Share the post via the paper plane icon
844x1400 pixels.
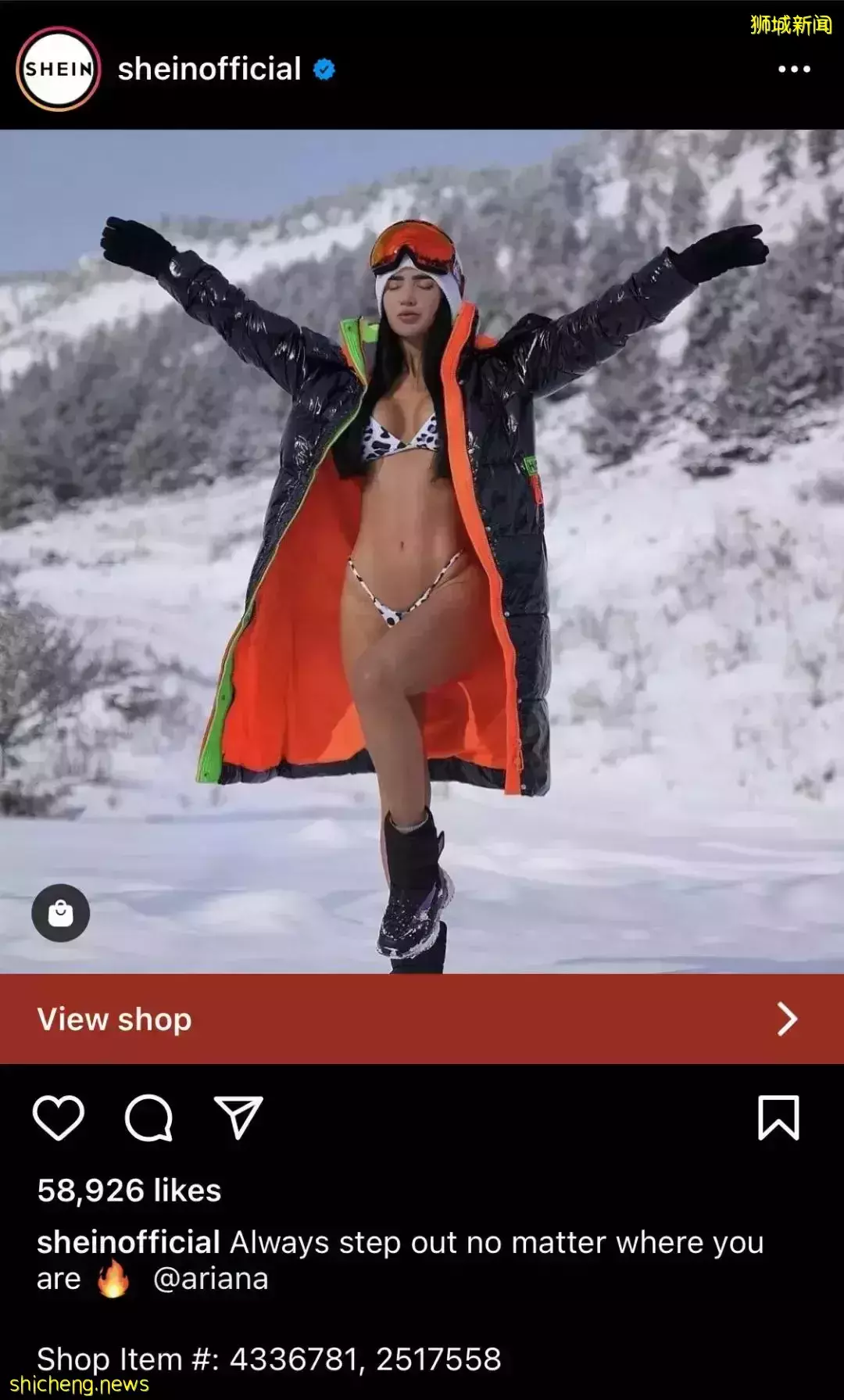238,1117
